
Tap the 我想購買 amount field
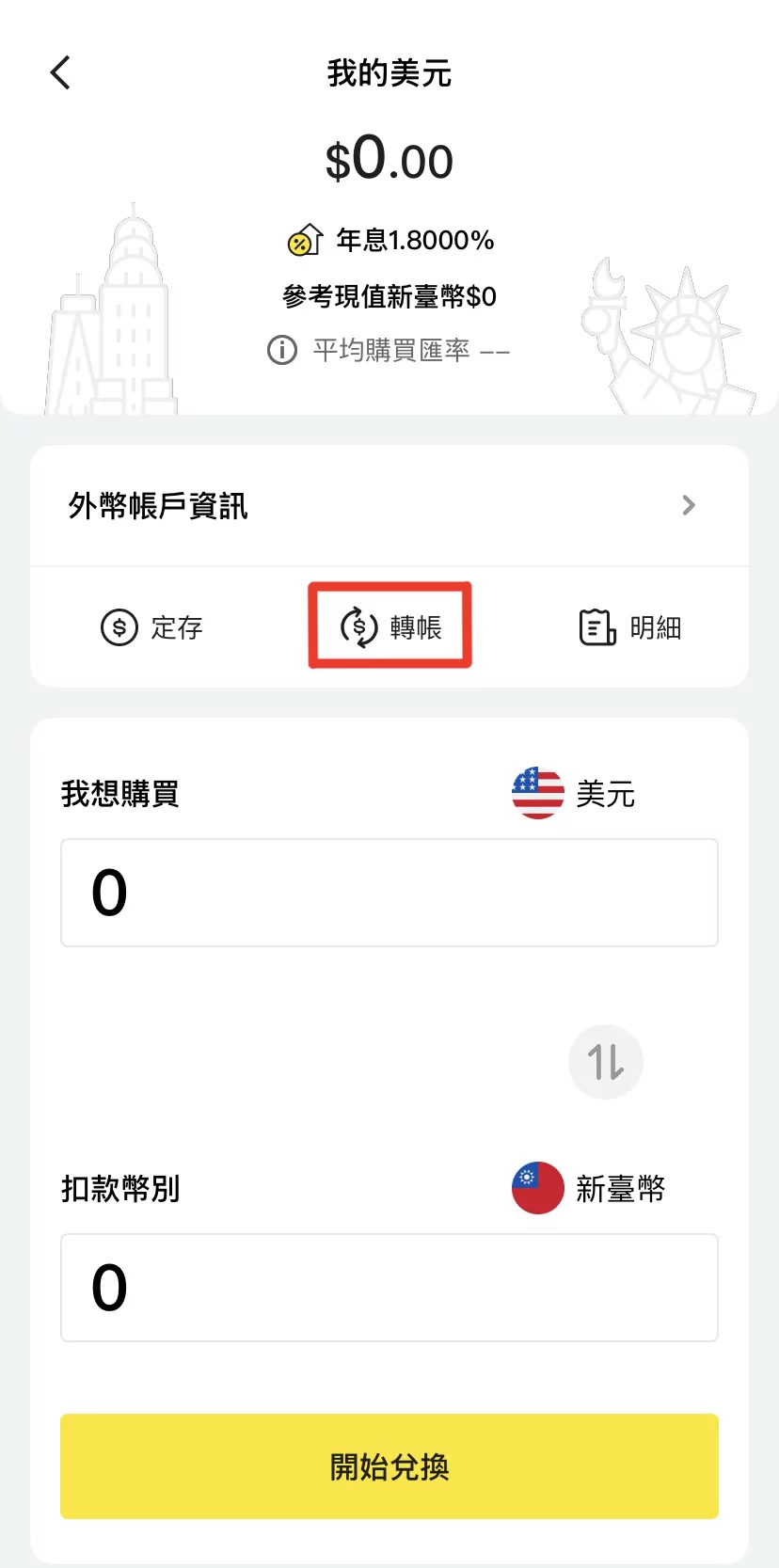click(x=389, y=892)
